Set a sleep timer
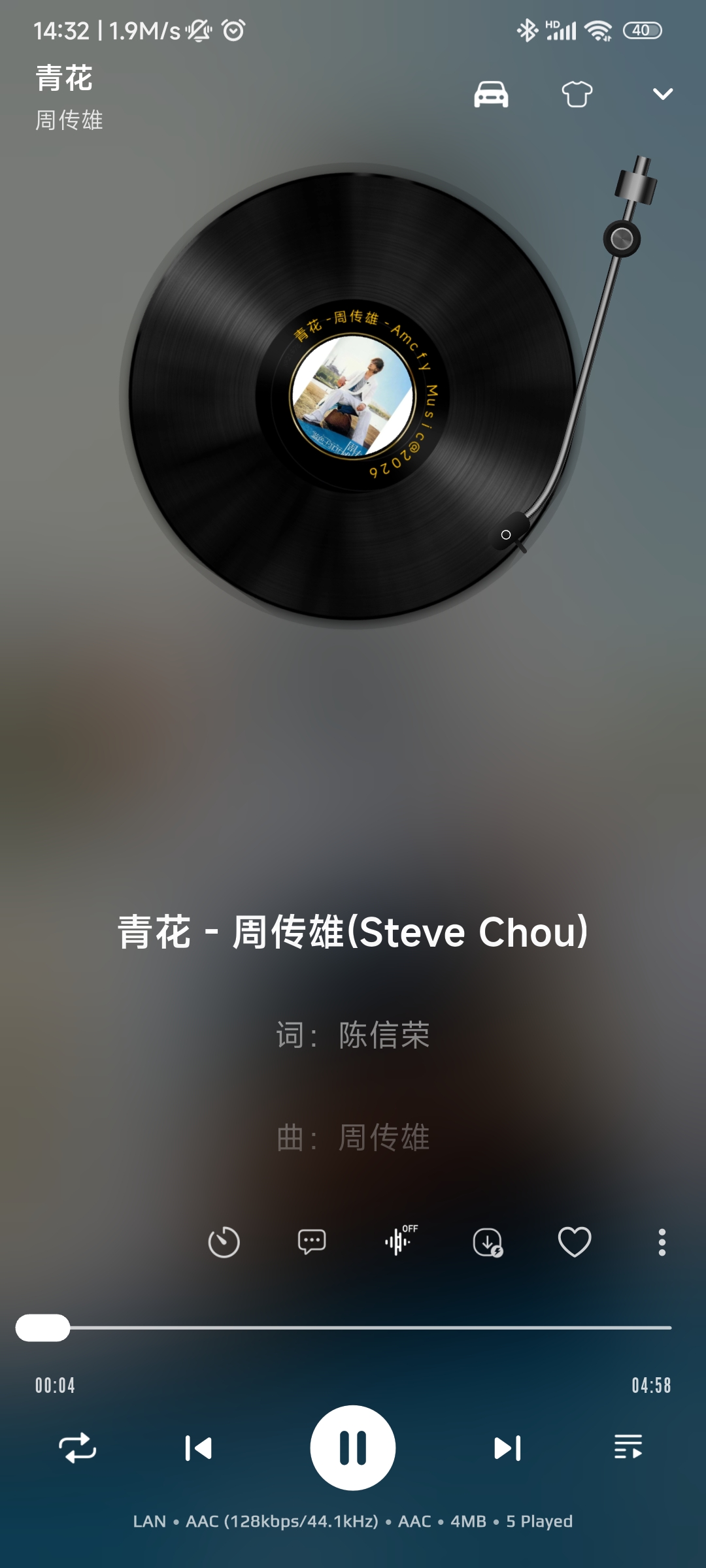 224,1242
